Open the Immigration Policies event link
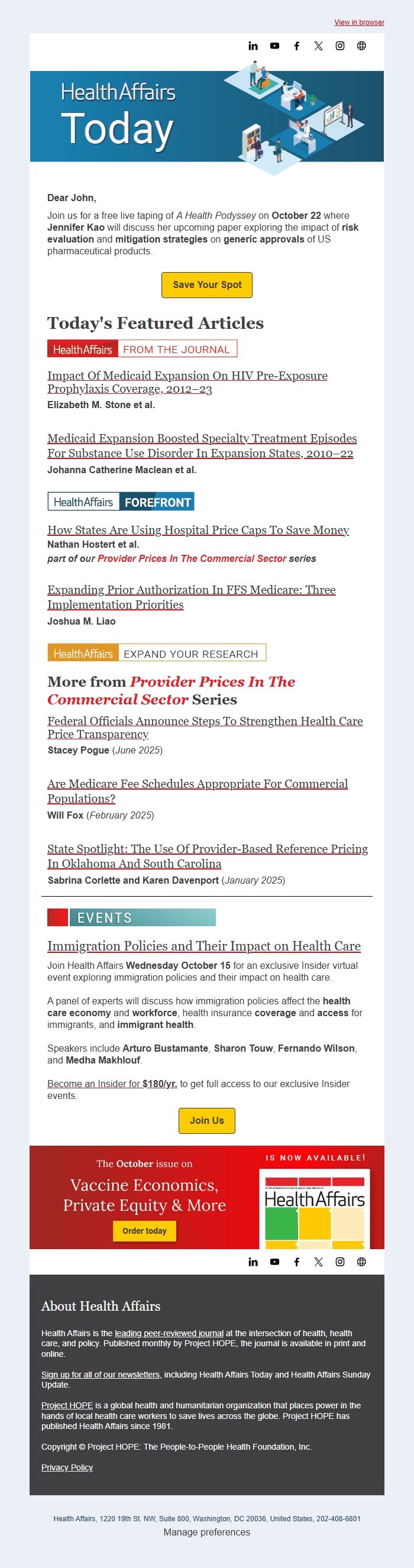This screenshot has width=414, height=1568. pos(204,946)
